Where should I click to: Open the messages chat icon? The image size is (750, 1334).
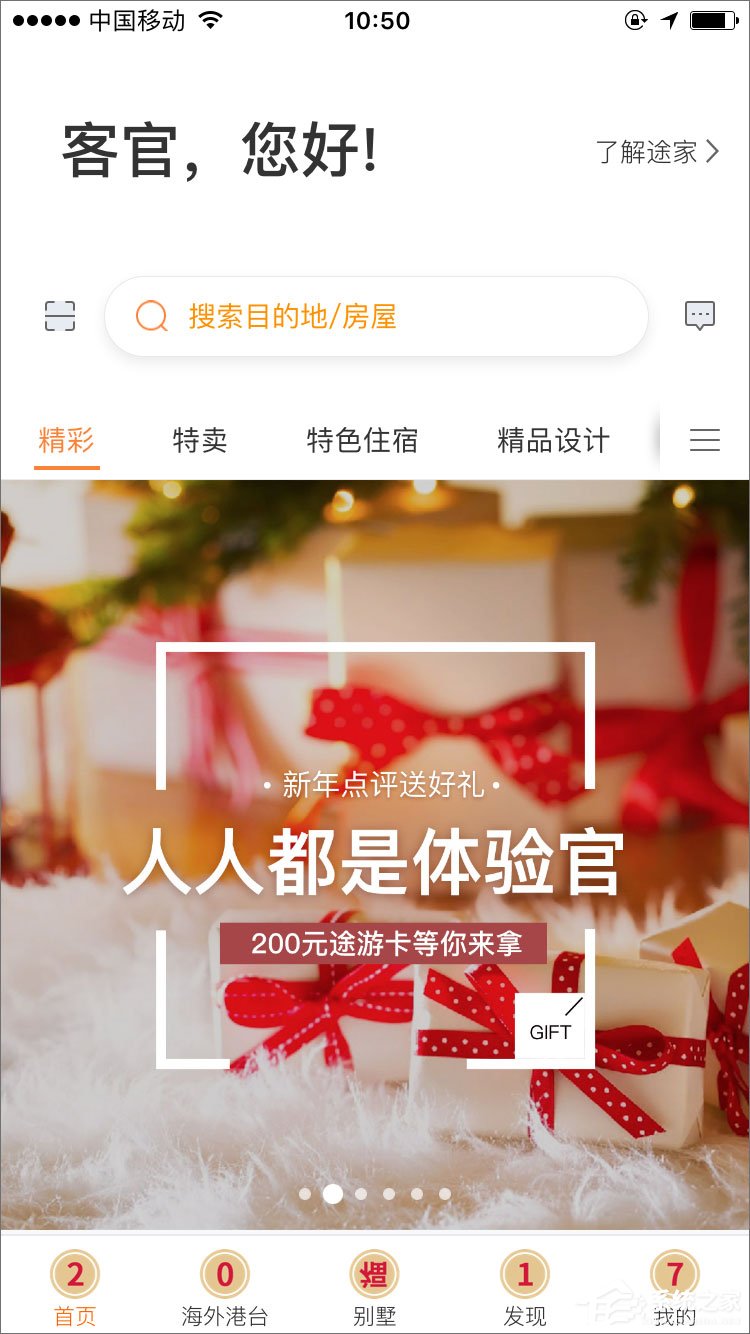(x=700, y=316)
